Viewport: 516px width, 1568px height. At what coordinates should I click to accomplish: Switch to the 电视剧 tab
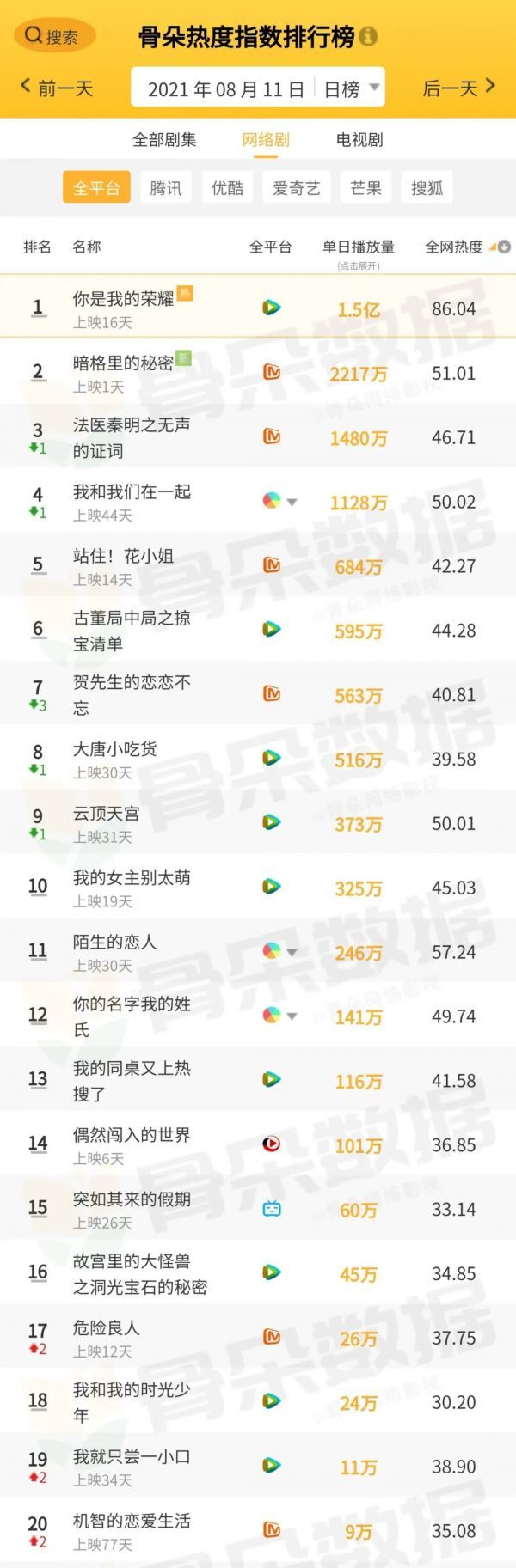coord(359,139)
